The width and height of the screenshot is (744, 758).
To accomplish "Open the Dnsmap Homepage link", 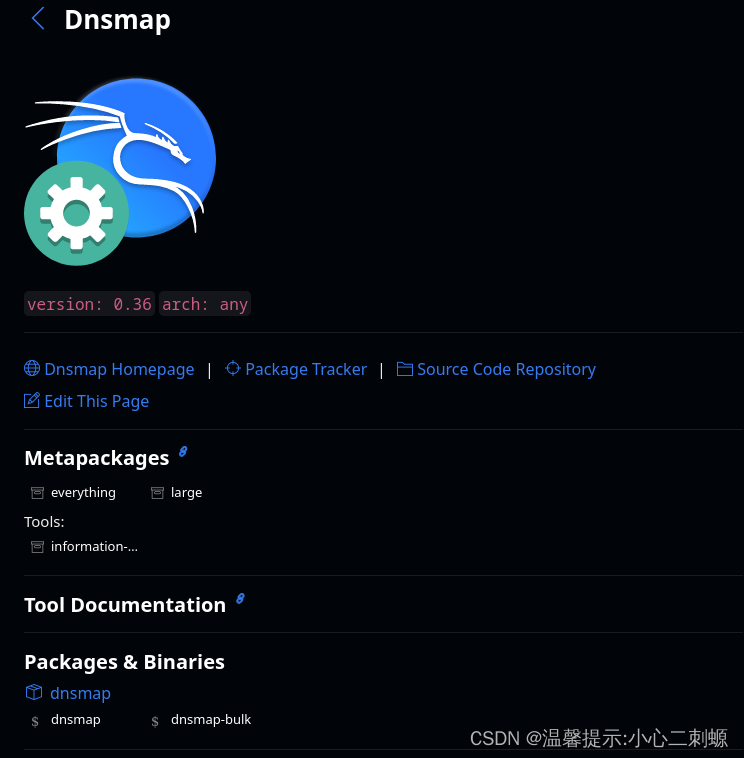I will [119, 369].
